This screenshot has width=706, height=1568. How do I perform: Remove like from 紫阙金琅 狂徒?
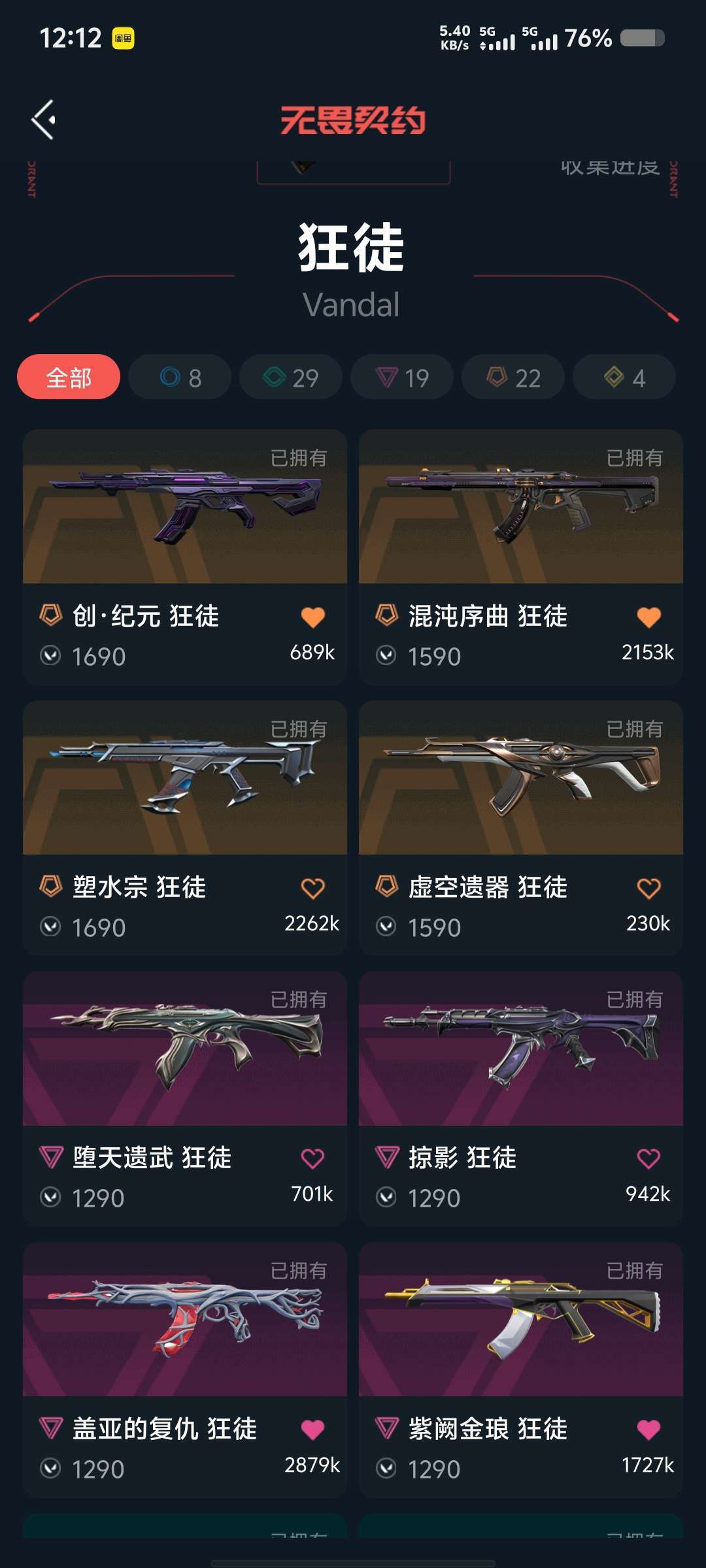[x=649, y=1429]
